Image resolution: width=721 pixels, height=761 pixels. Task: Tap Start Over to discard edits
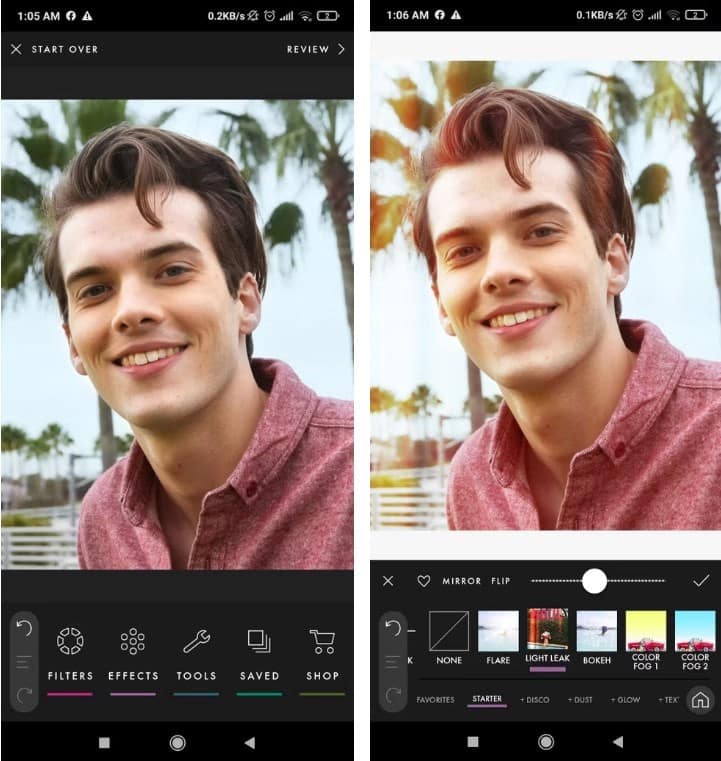(x=55, y=49)
